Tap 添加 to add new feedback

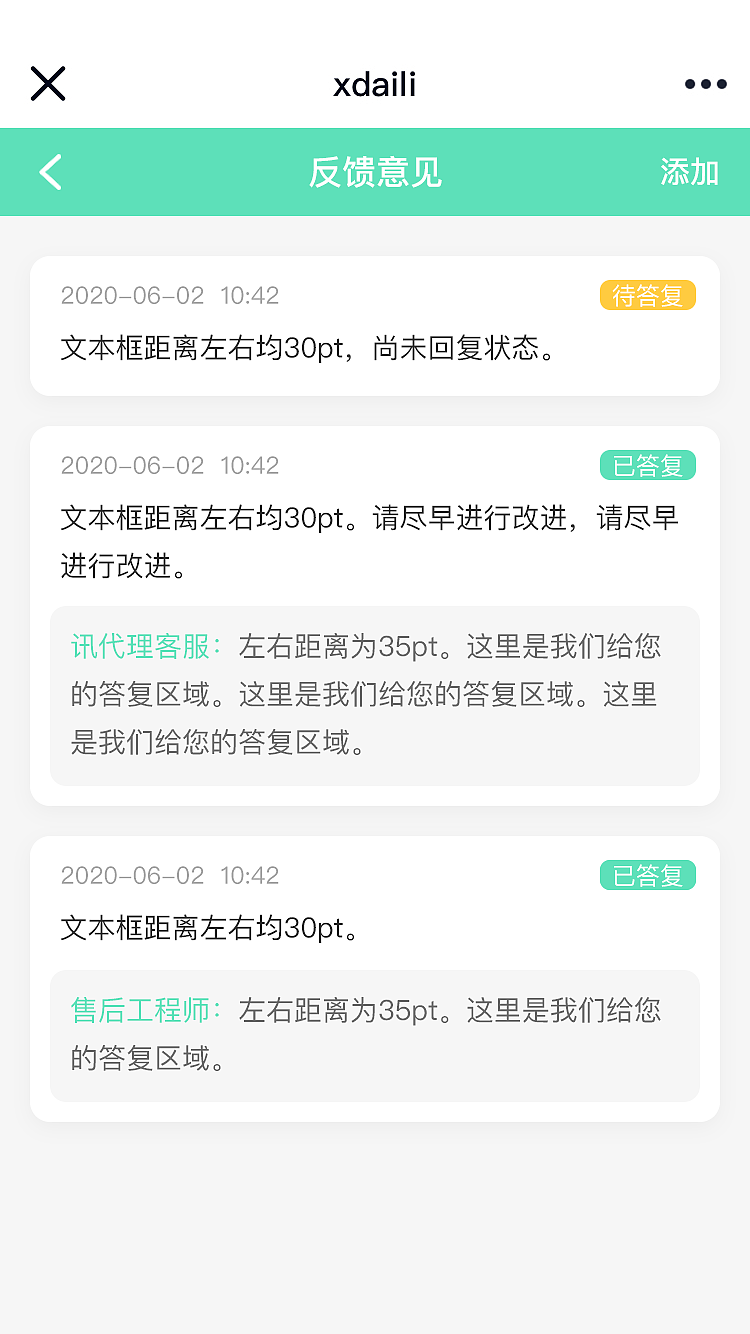click(x=689, y=172)
